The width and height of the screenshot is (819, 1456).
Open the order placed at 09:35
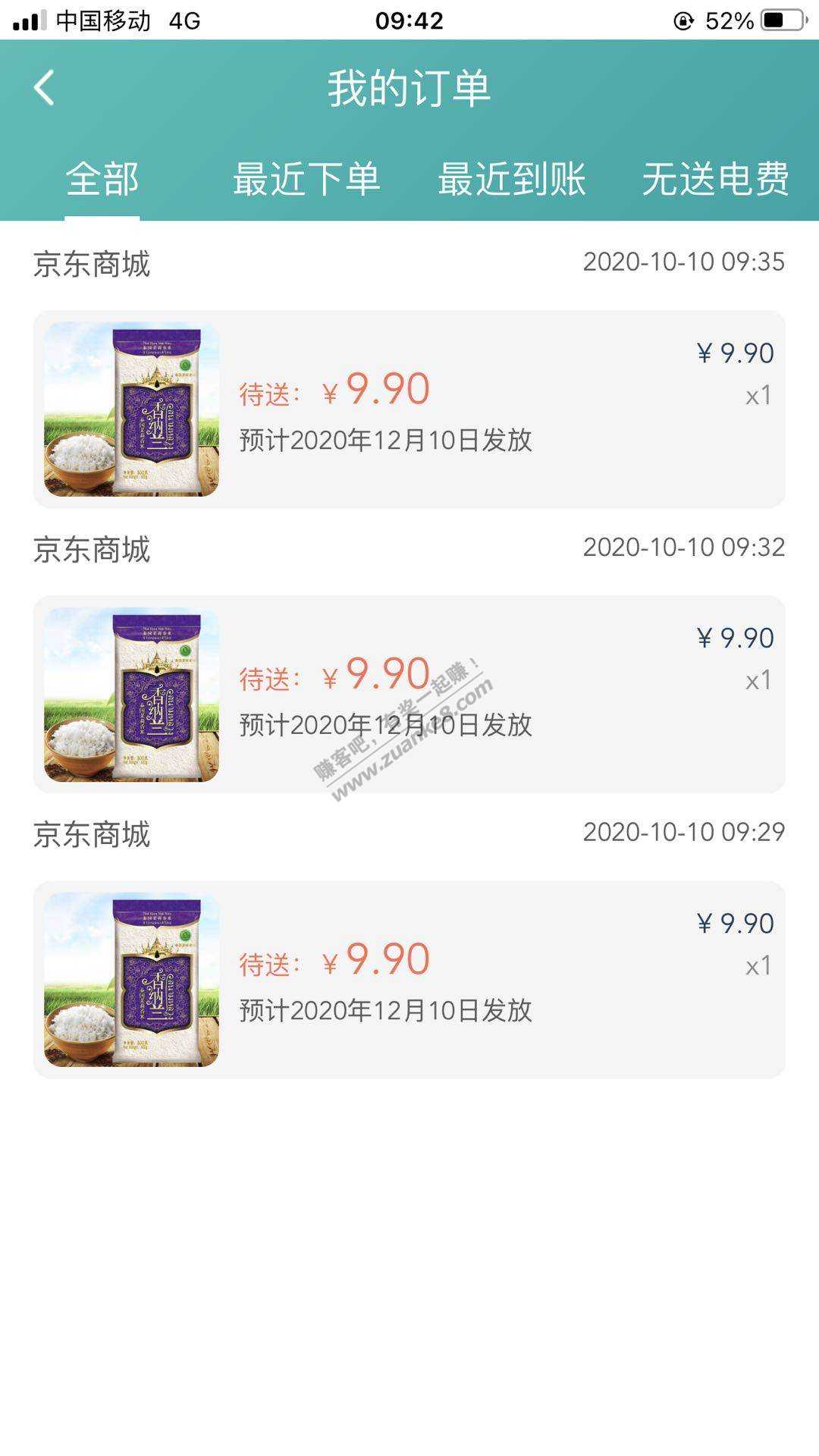pos(409,409)
